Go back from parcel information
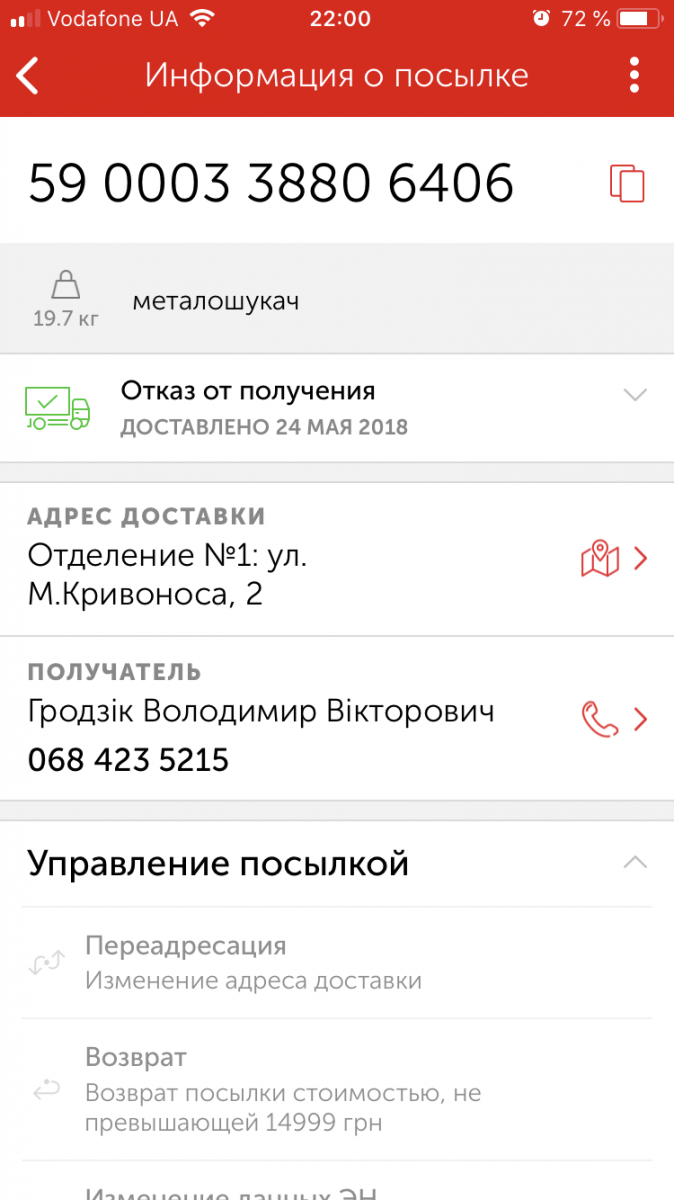 click(x=28, y=76)
